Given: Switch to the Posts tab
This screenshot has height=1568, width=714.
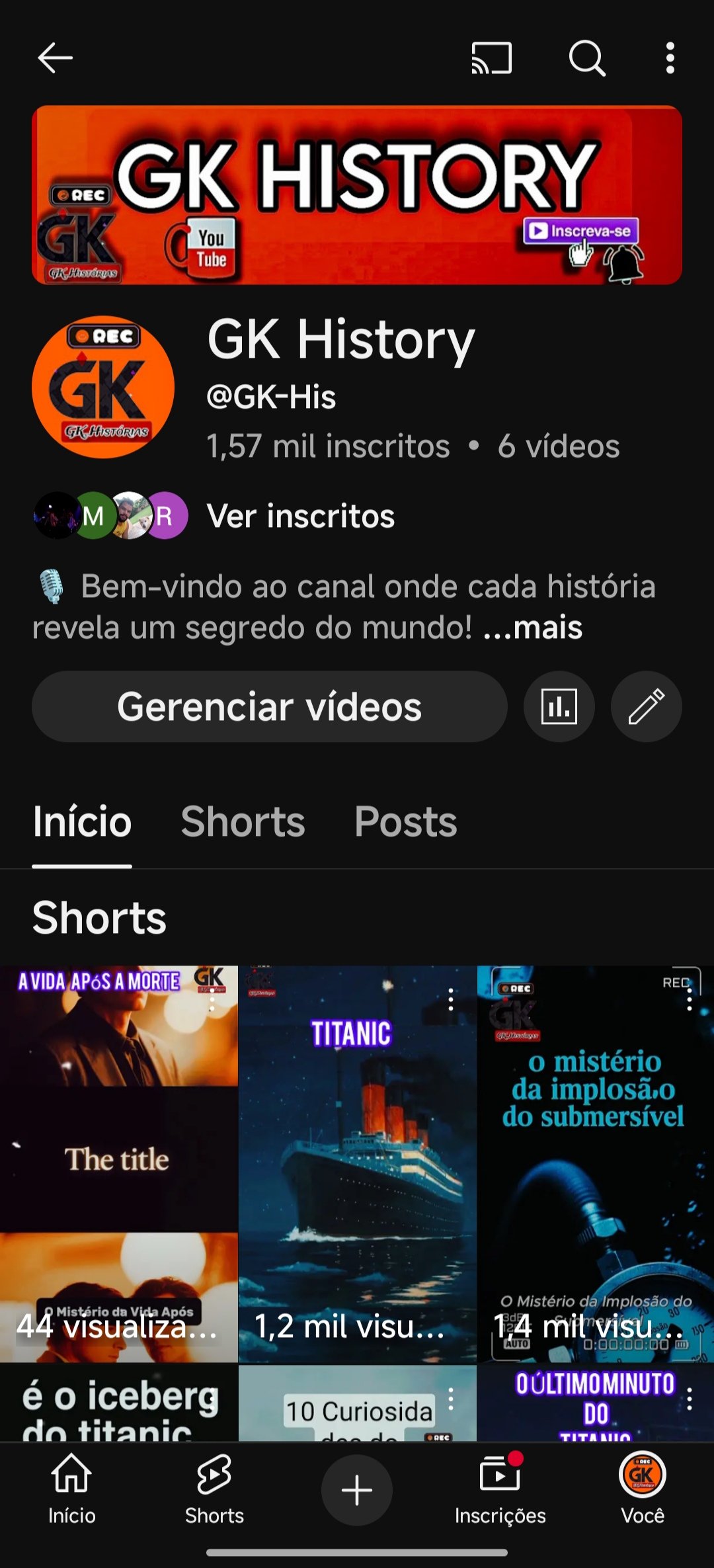Looking at the screenshot, I should point(405,822).
